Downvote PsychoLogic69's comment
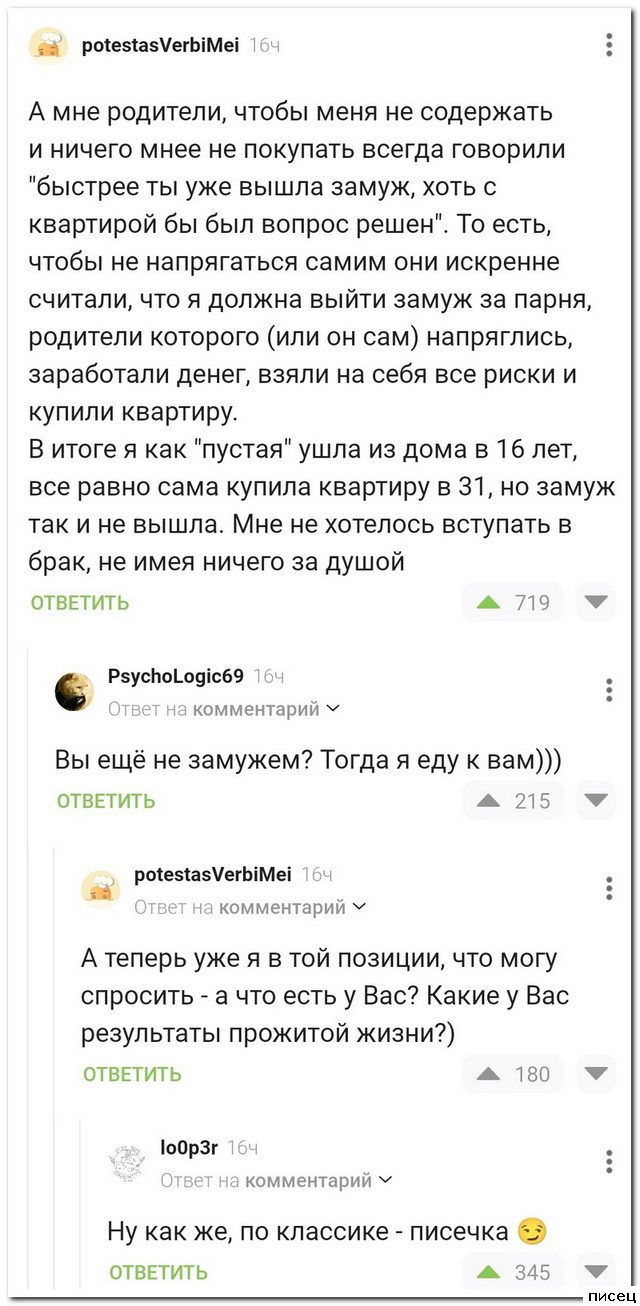 tap(597, 800)
